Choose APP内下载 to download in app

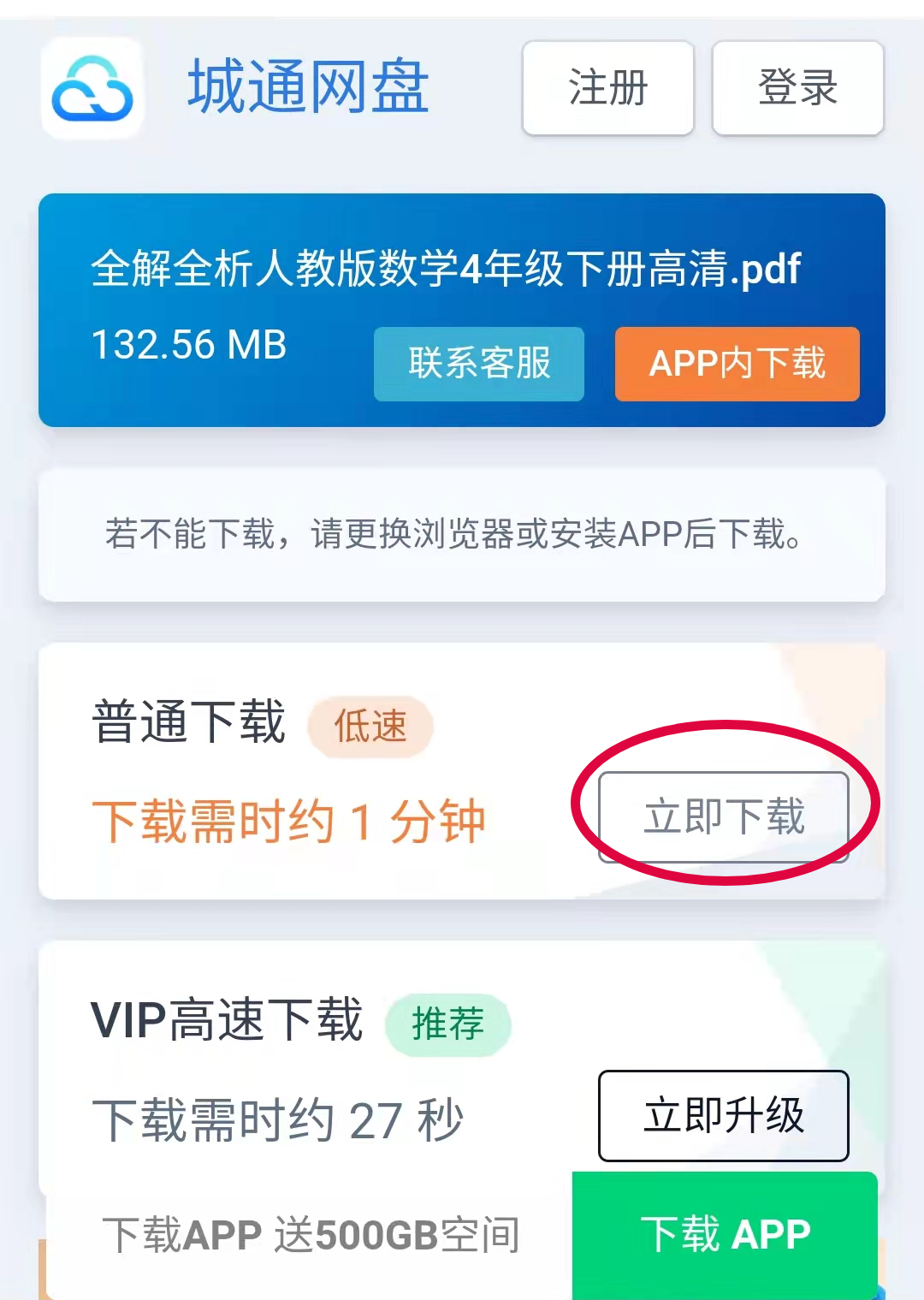click(737, 364)
